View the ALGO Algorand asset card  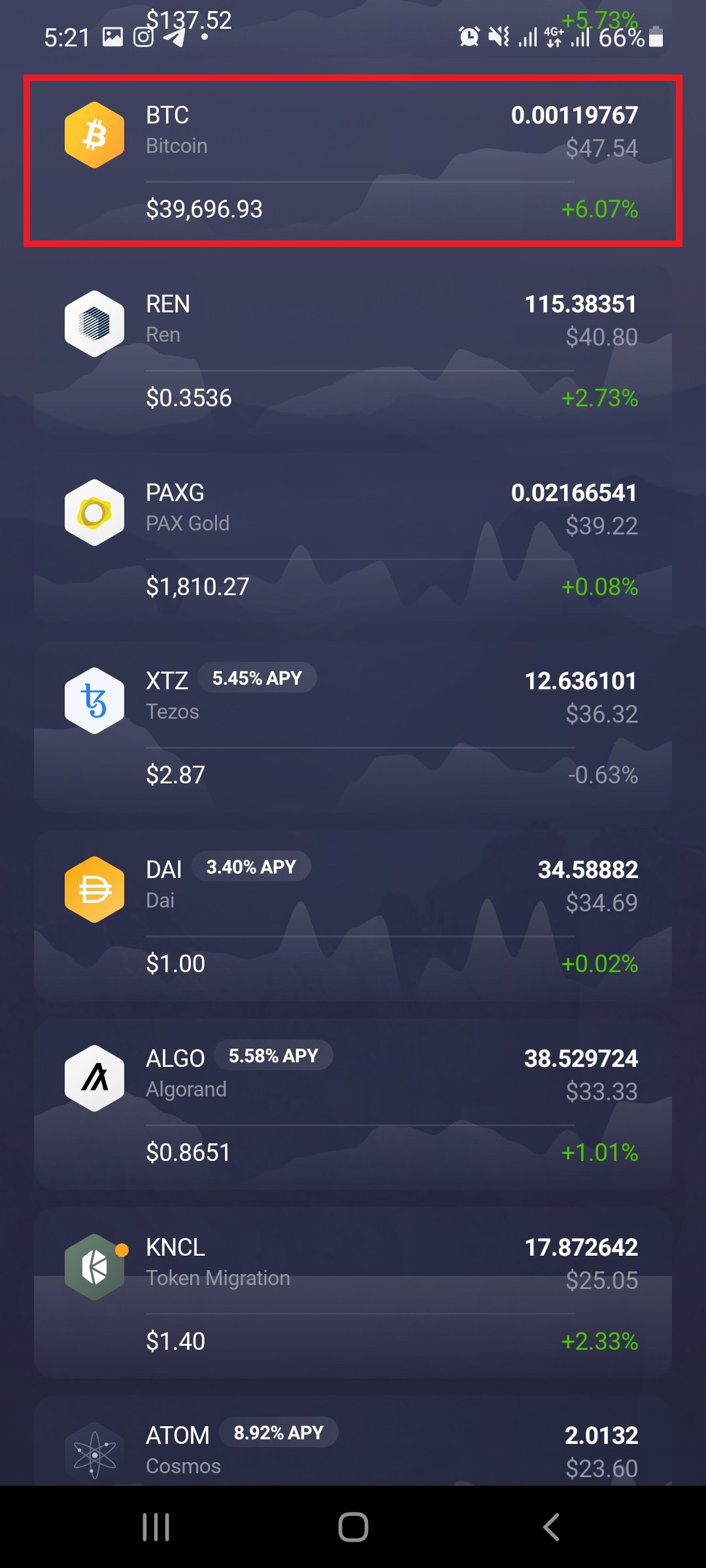353,1104
